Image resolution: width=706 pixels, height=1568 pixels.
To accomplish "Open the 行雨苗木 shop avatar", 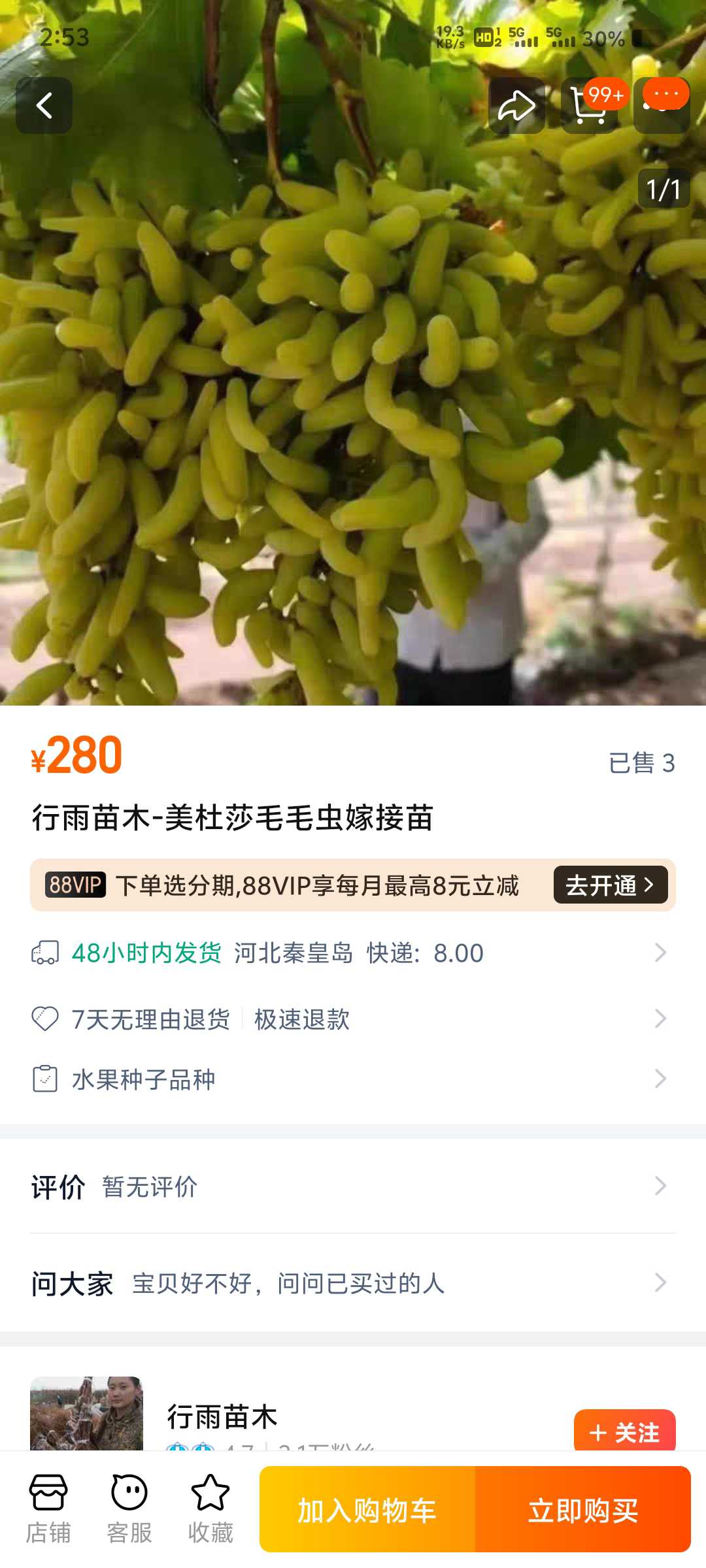I will (x=86, y=1414).
